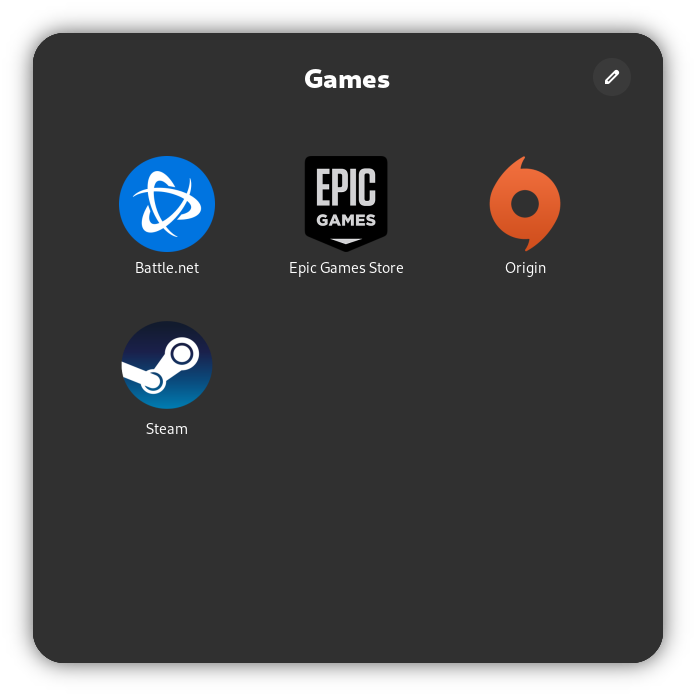Launch Epic Games Store
696x696 pixels.
click(x=346, y=204)
